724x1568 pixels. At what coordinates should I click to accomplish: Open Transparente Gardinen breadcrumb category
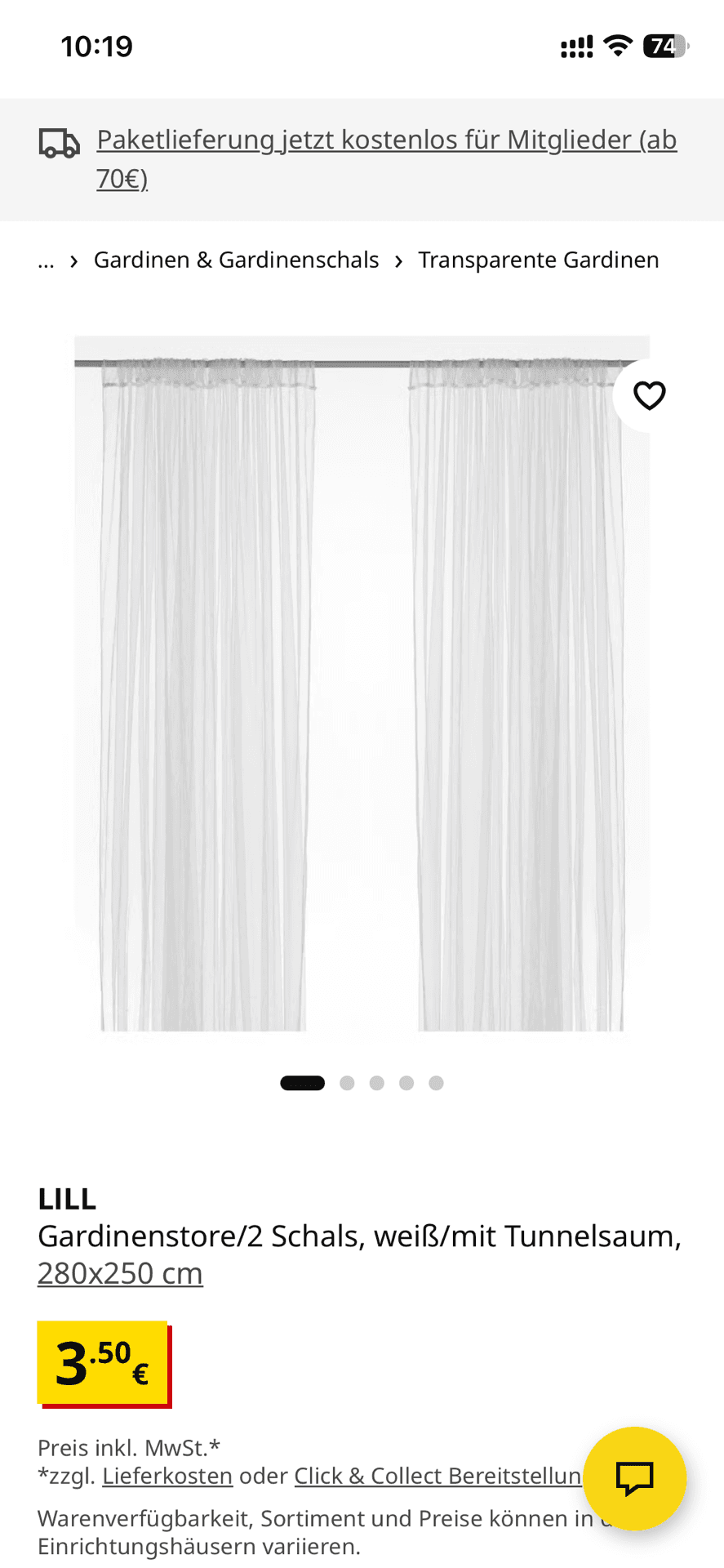tap(538, 260)
